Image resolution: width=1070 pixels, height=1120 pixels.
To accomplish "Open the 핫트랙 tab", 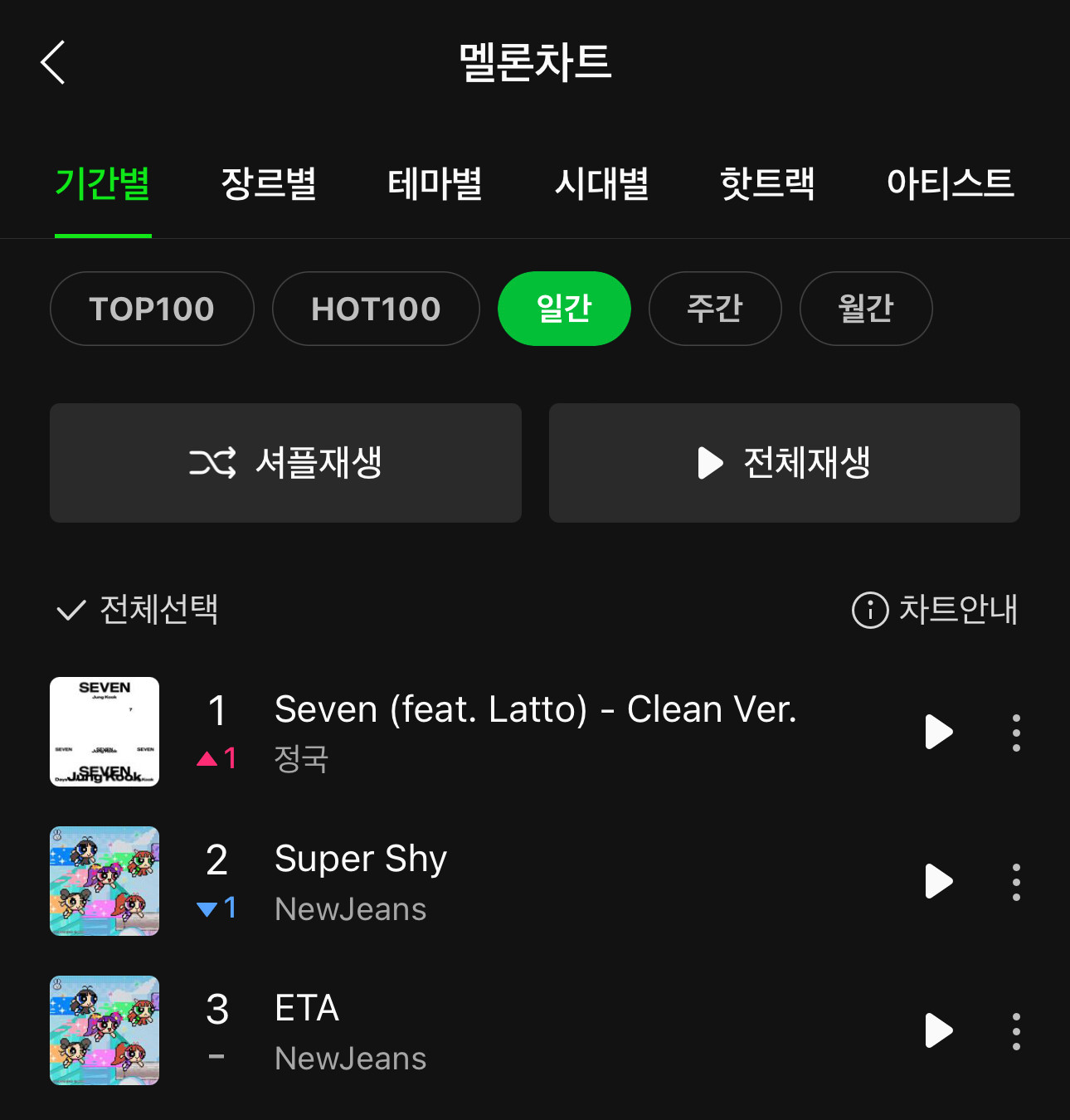I will pyautogui.click(x=767, y=183).
